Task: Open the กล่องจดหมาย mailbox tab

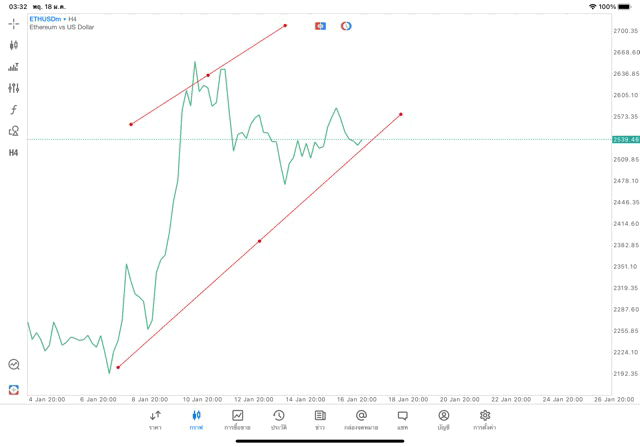Action: click(361, 419)
